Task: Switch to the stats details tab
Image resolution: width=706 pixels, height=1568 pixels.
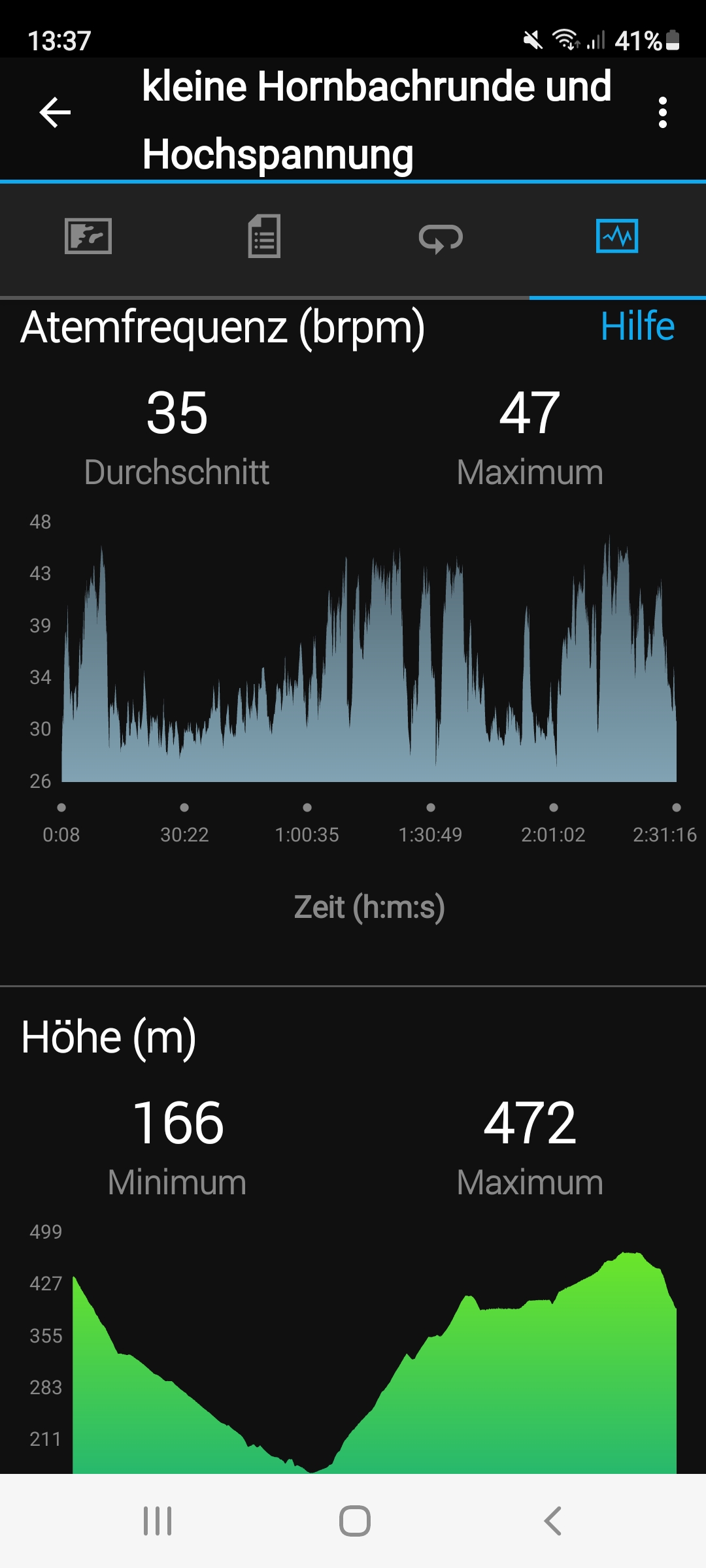Action: click(264, 237)
